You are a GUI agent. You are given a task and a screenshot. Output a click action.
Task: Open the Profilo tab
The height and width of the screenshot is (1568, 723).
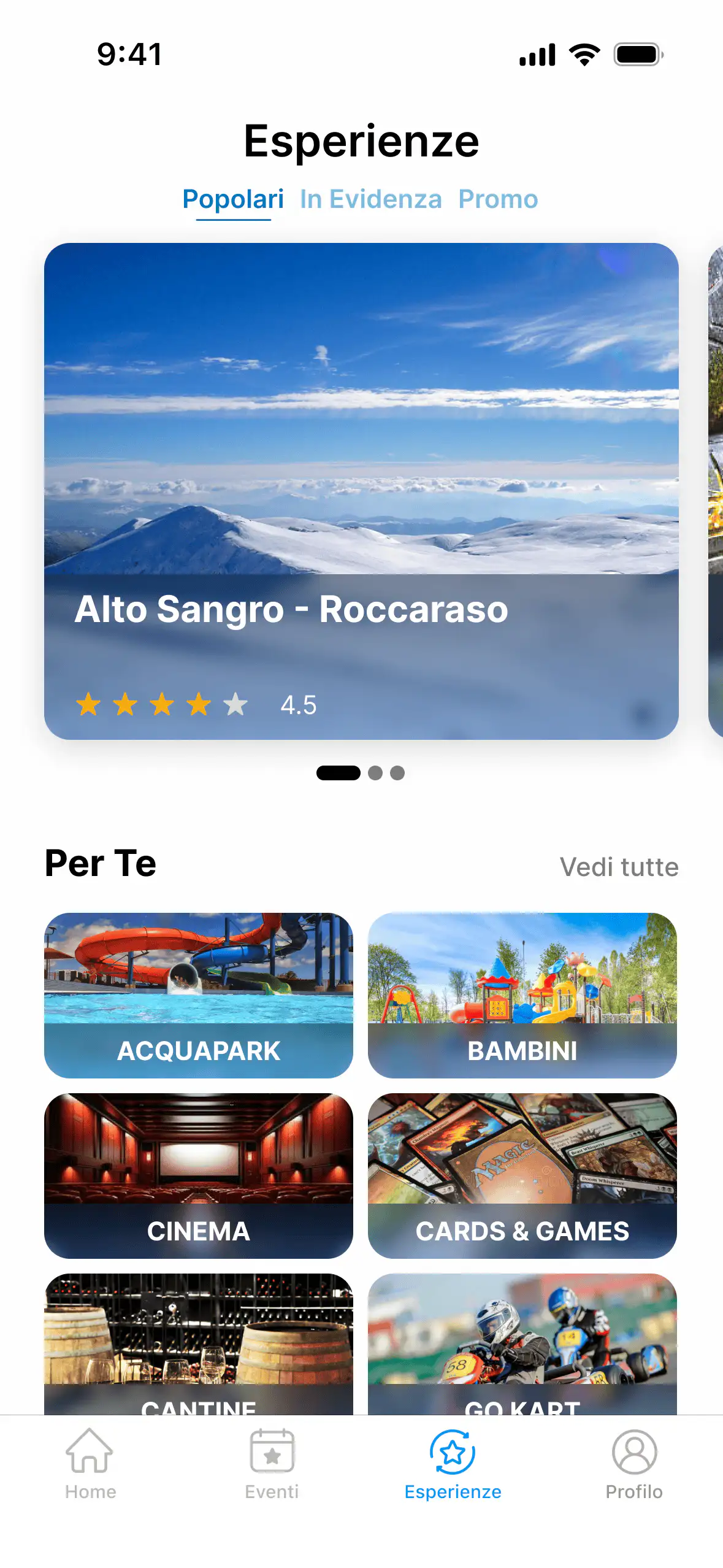[634, 1464]
